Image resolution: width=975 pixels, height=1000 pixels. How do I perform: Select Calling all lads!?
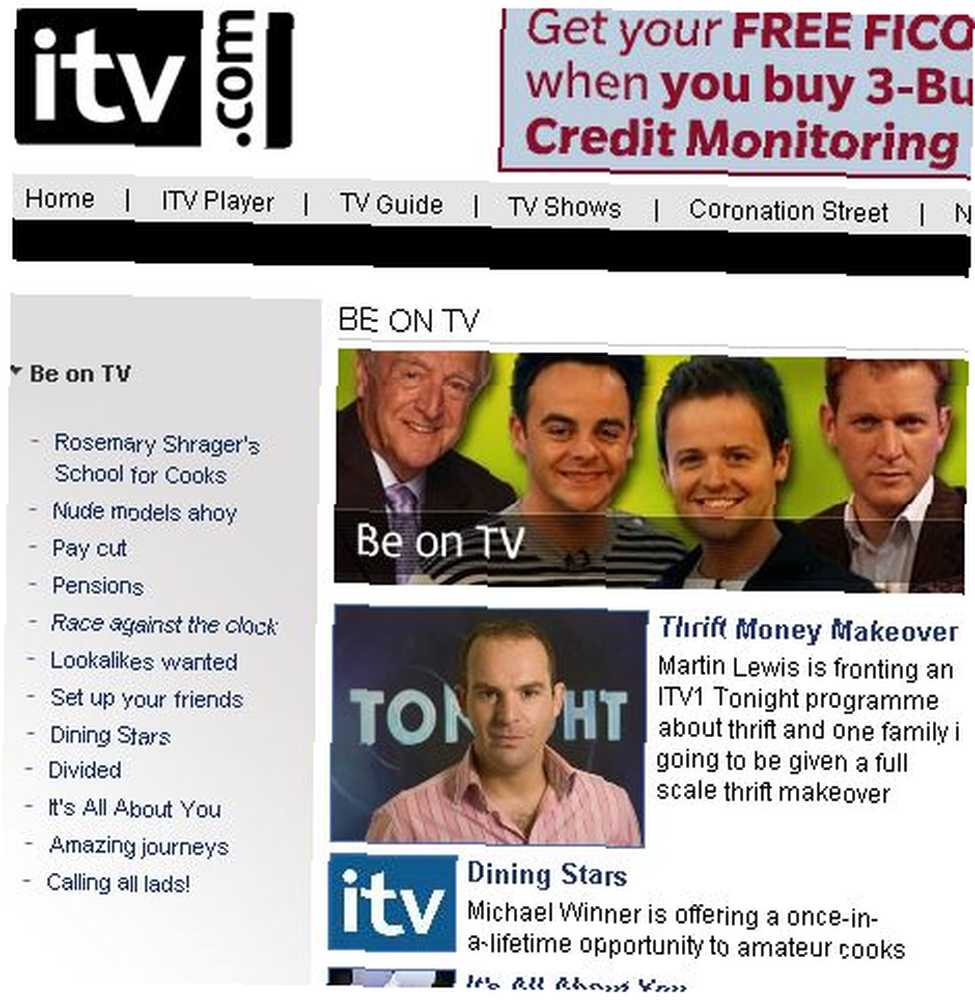click(118, 883)
